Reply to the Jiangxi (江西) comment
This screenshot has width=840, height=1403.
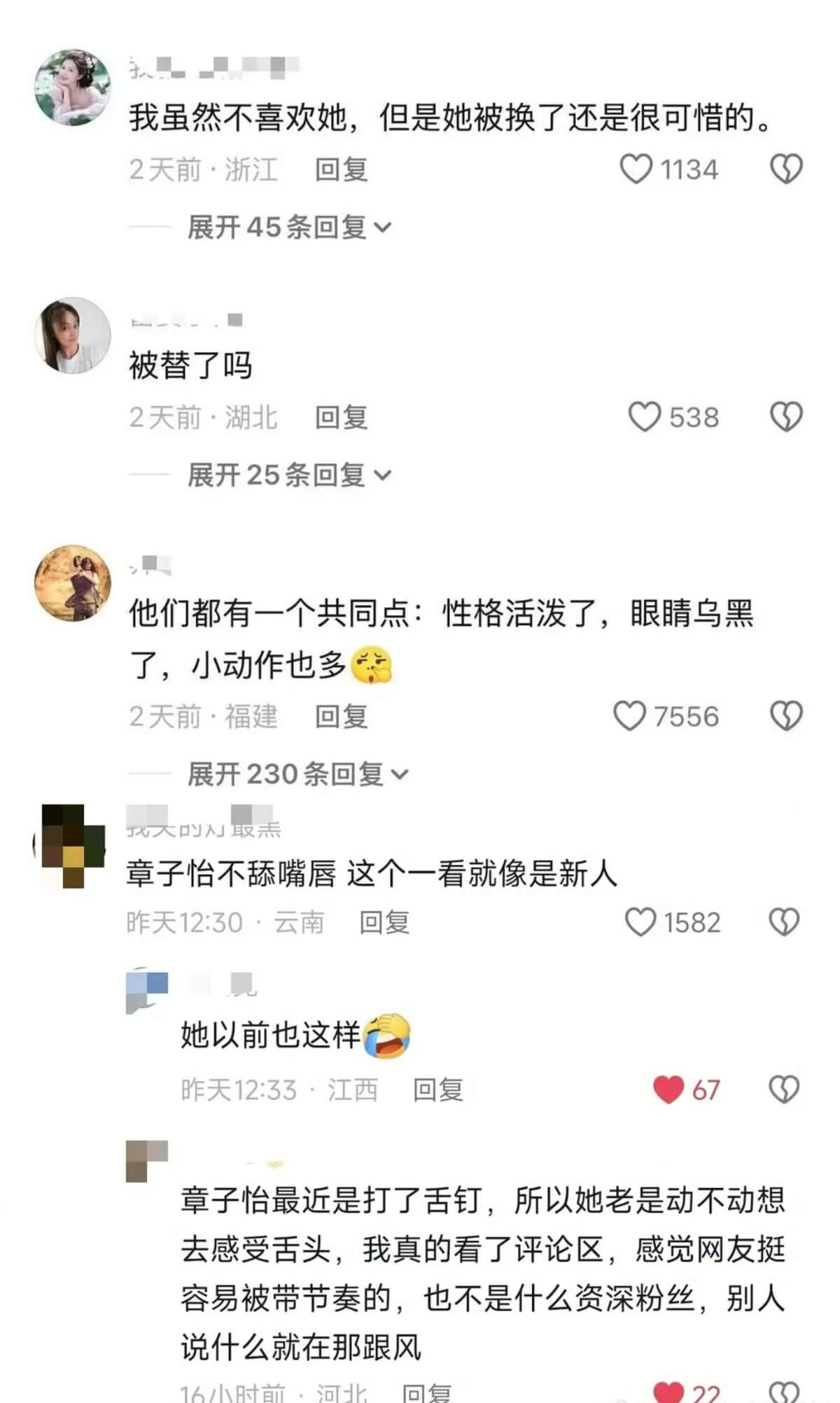[x=437, y=1089]
